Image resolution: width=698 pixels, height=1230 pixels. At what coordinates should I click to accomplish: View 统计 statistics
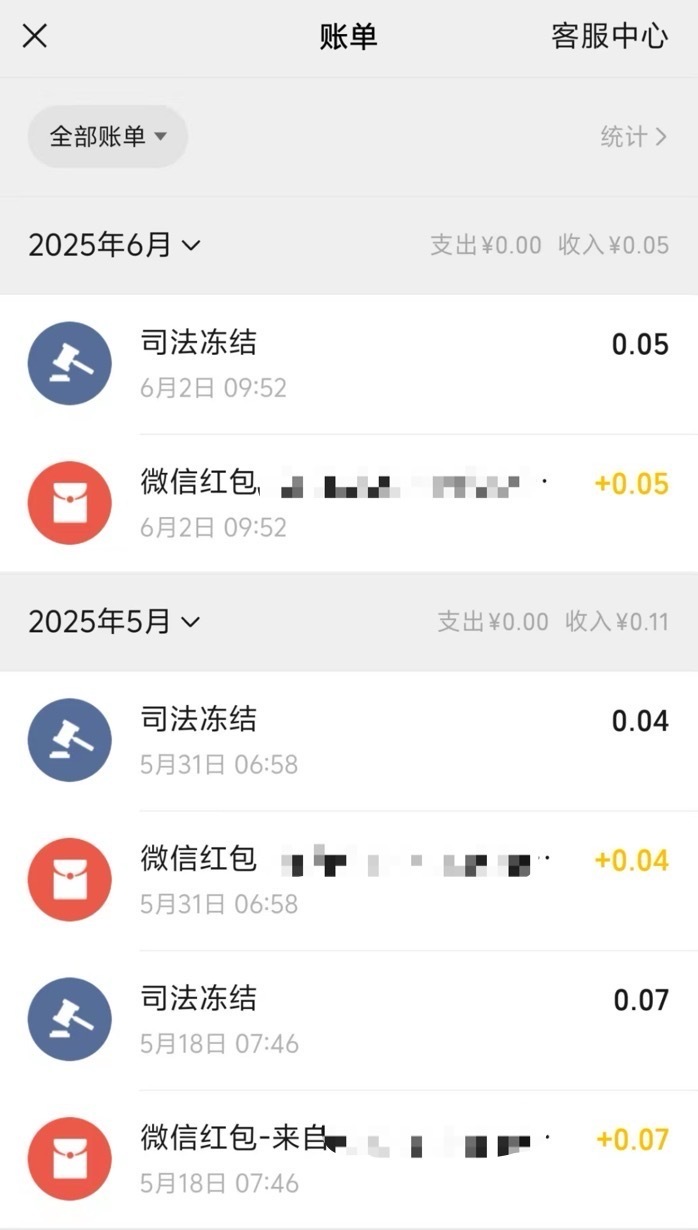tap(633, 137)
